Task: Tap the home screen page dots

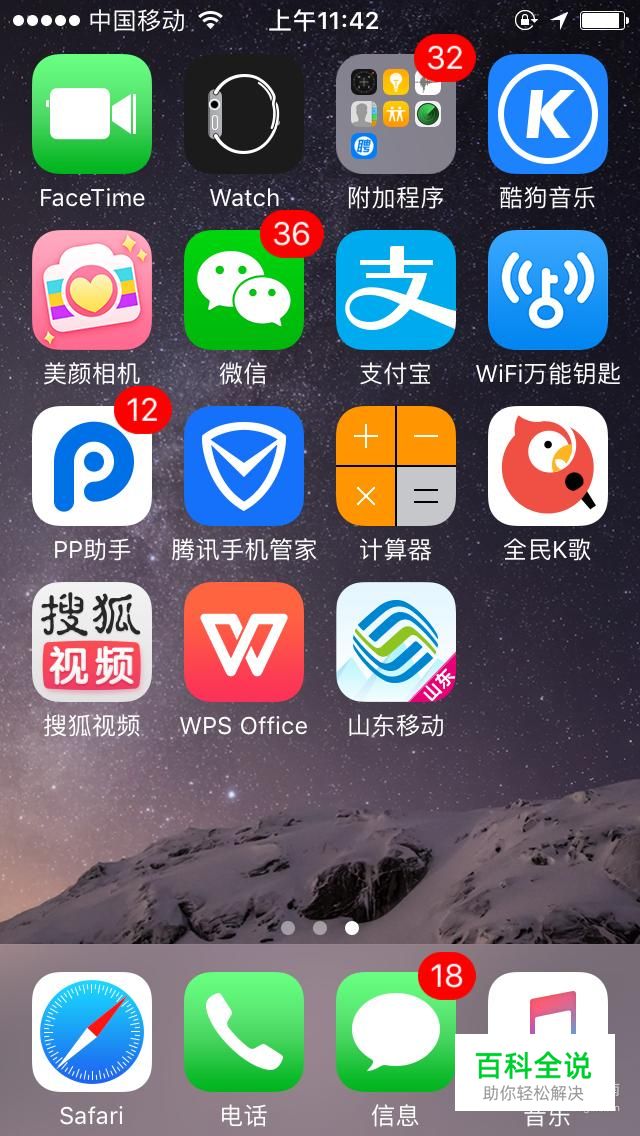Action: (x=320, y=928)
